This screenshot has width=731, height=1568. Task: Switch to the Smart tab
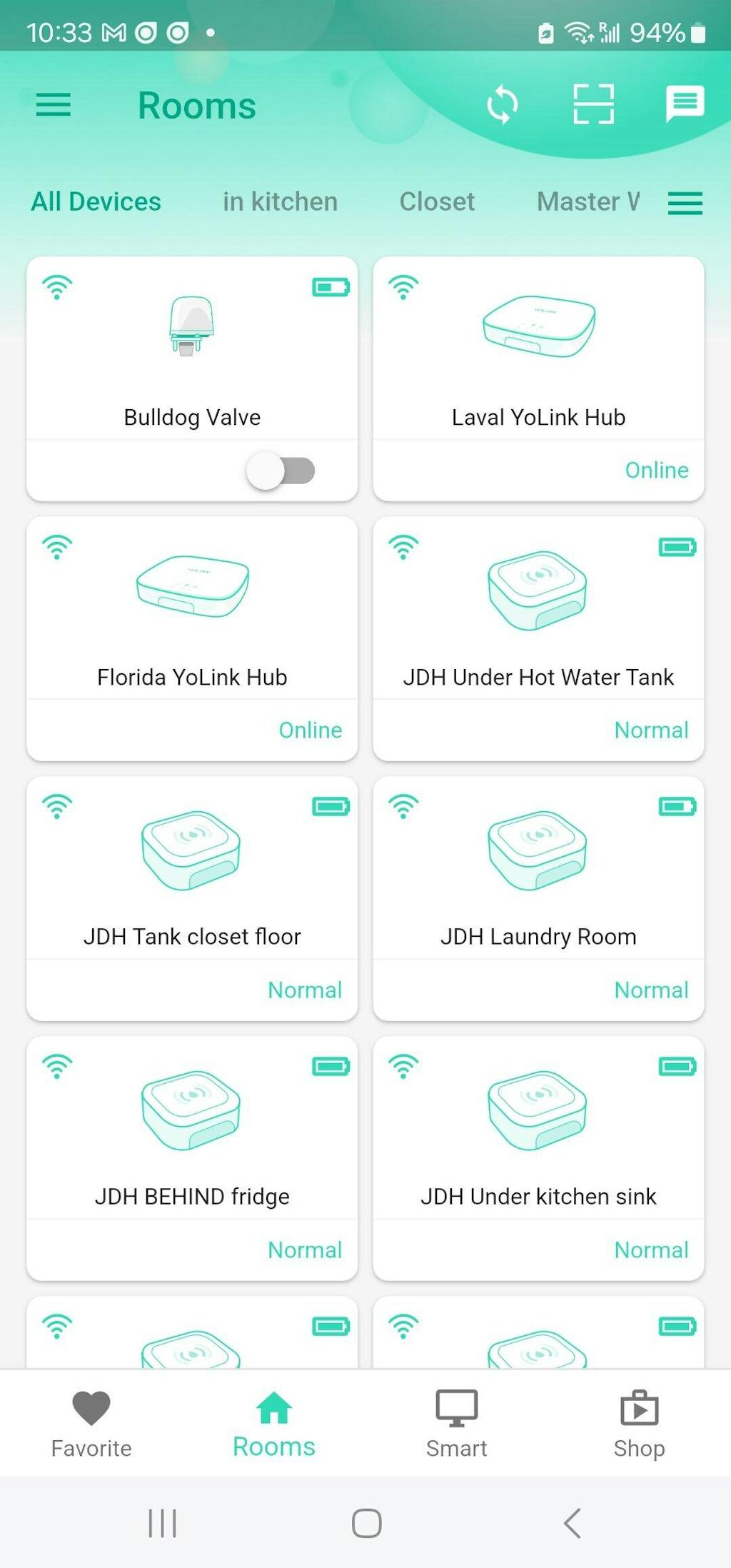point(456,1423)
